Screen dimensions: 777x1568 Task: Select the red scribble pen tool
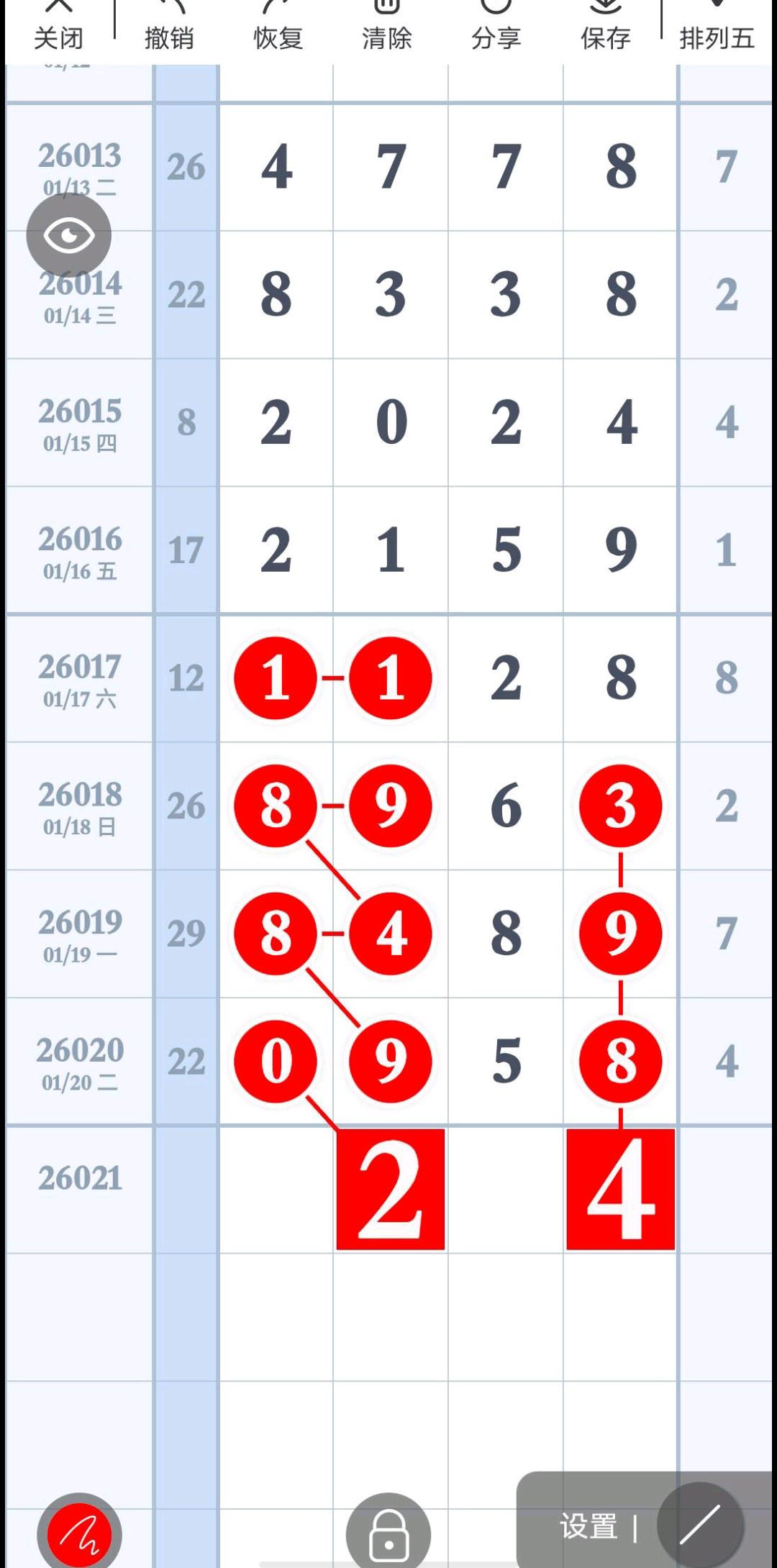79,1533
